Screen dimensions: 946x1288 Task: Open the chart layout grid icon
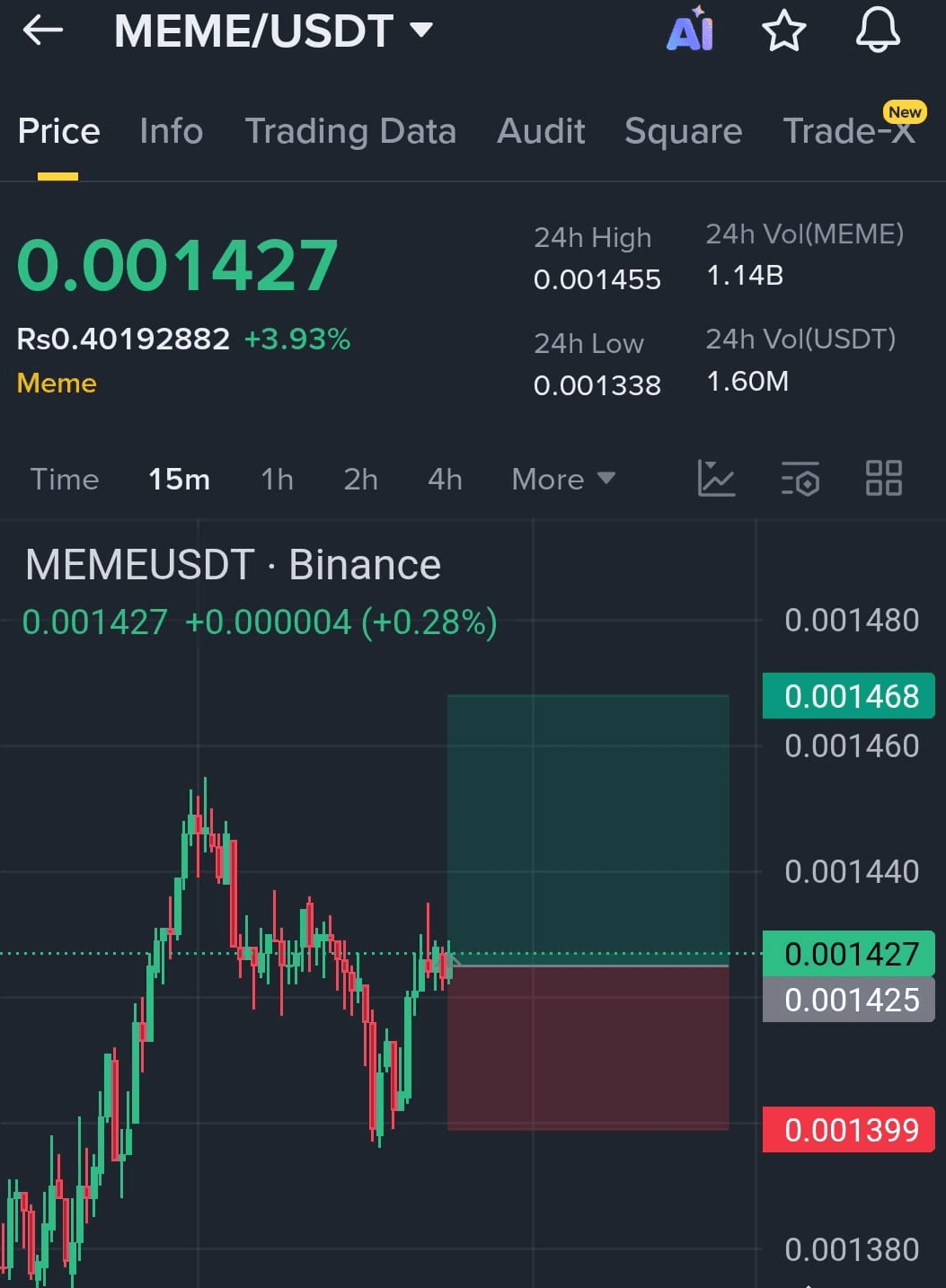click(883, 478)
